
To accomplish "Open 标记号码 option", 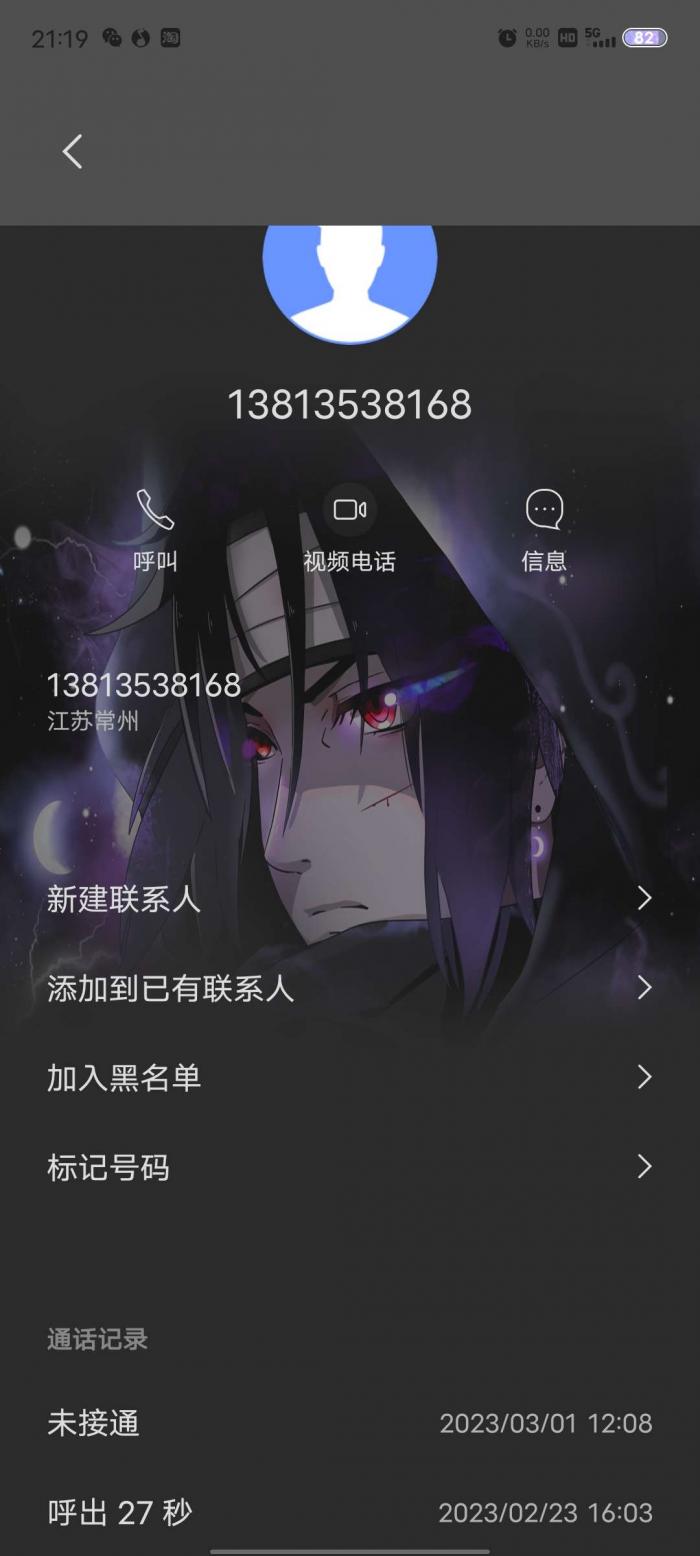I will coord(349,1167).
